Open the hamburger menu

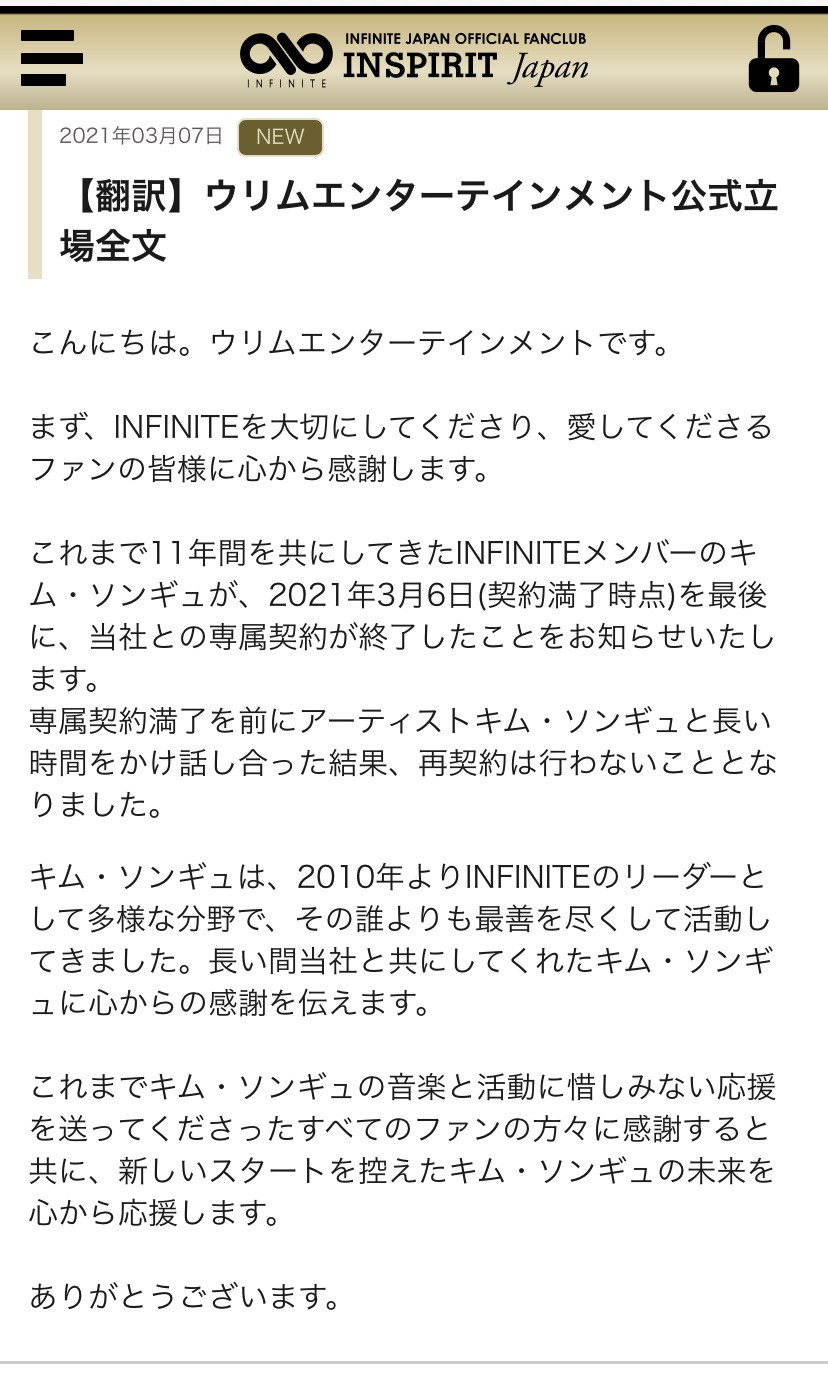click(x=51, y=58)
